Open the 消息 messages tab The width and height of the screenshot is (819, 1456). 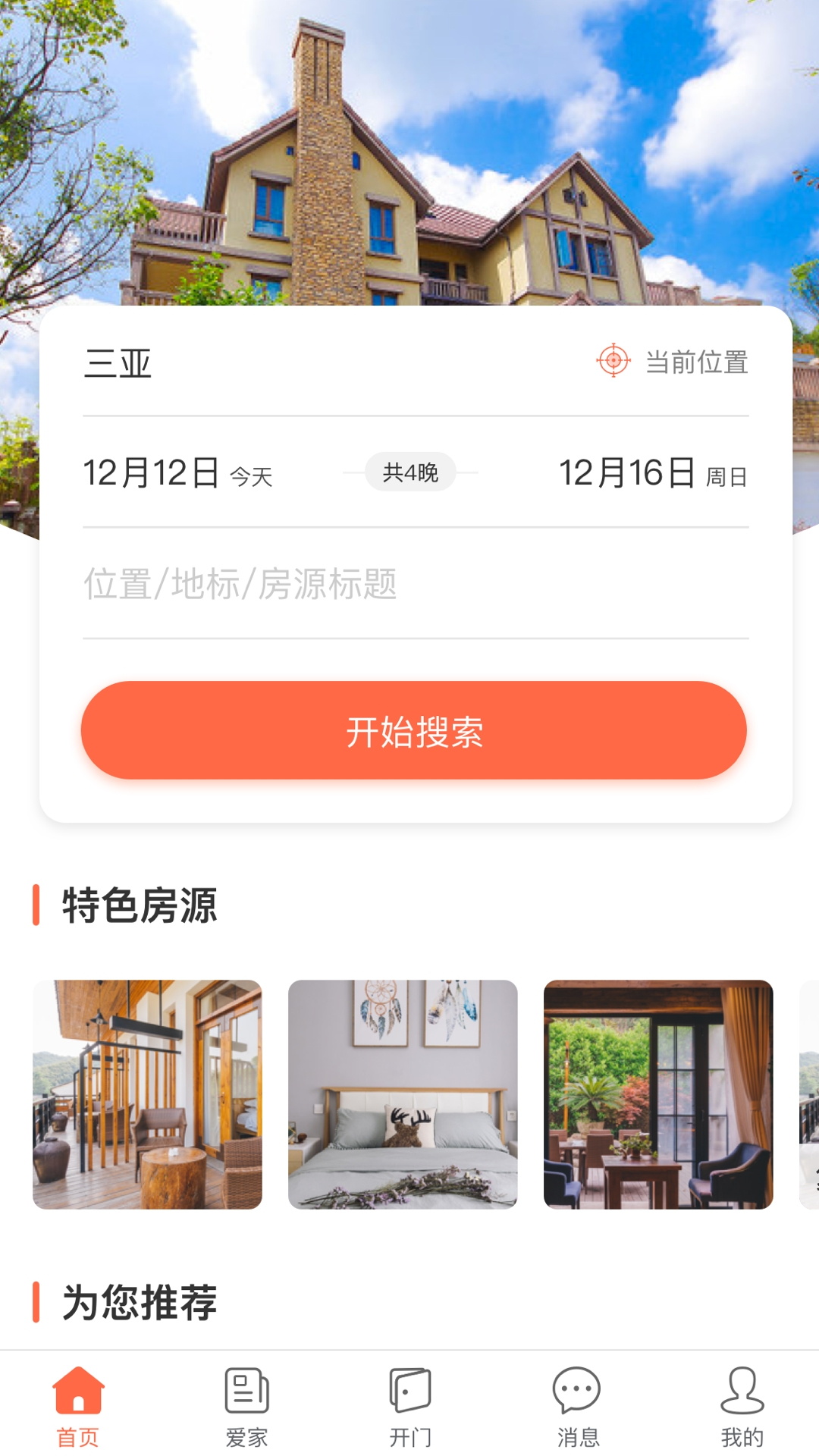click(x=577, y=1406)
